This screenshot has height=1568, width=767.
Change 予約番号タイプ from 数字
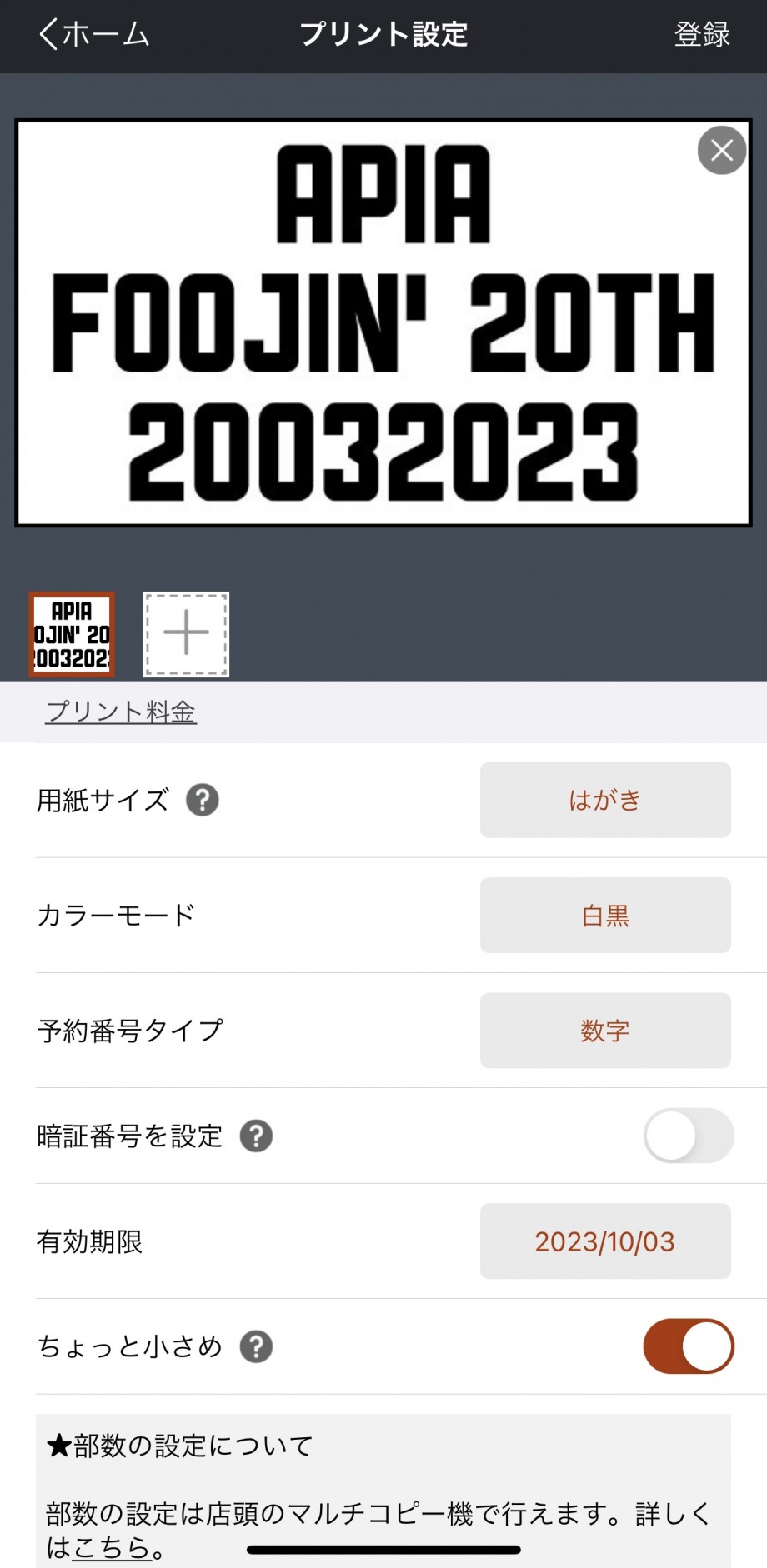coord(605,1031)
